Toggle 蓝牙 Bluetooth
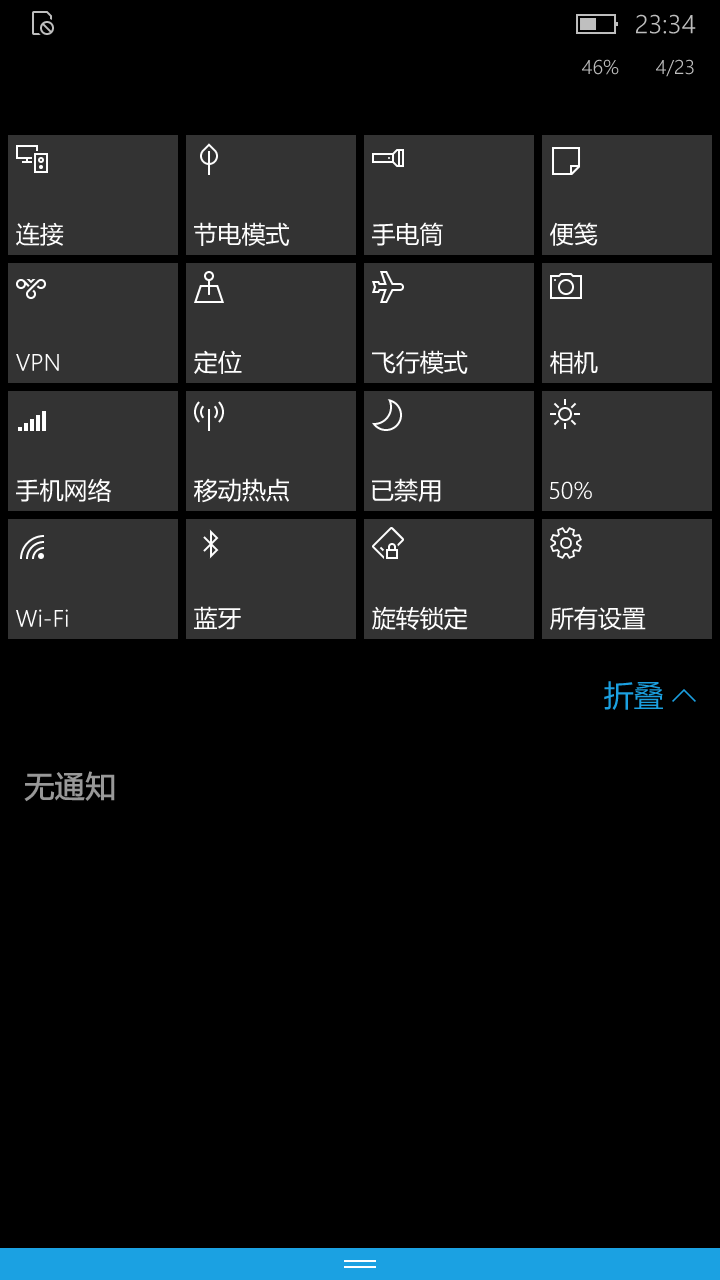The image size is (720, 1280). [271, 579]
